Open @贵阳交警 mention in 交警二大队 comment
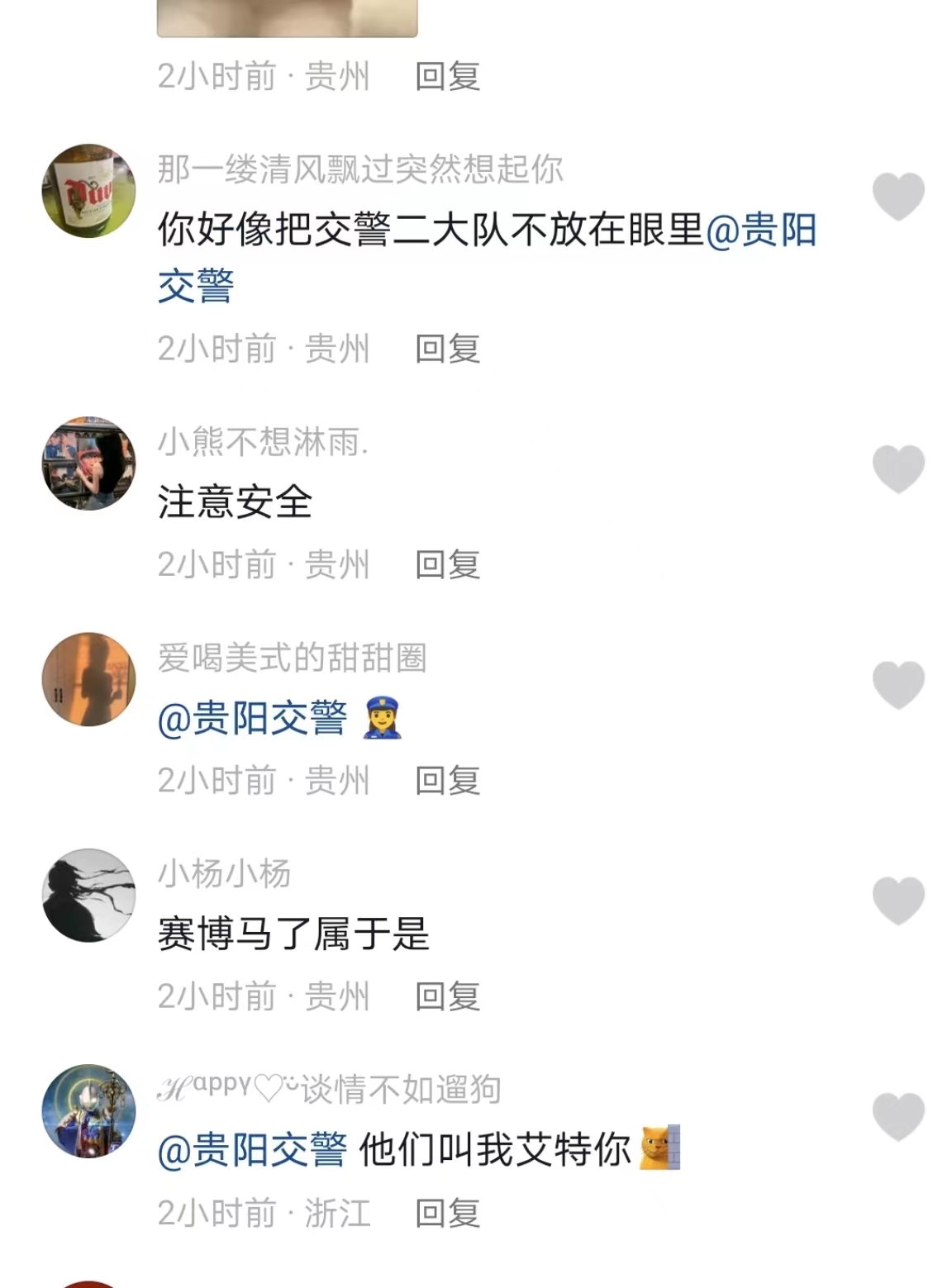 tap(760, 230)
